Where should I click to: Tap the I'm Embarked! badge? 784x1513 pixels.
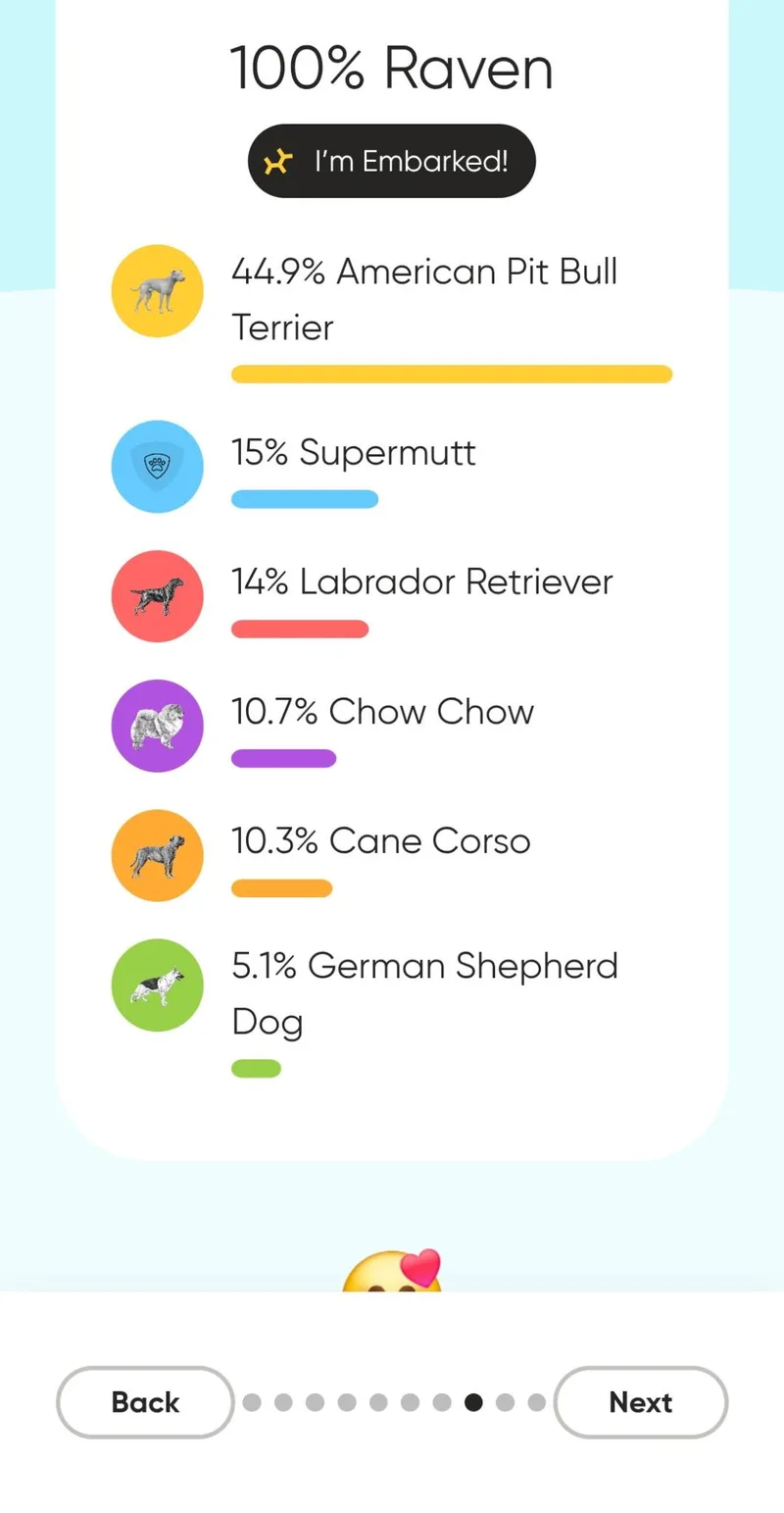coord(391,161)
